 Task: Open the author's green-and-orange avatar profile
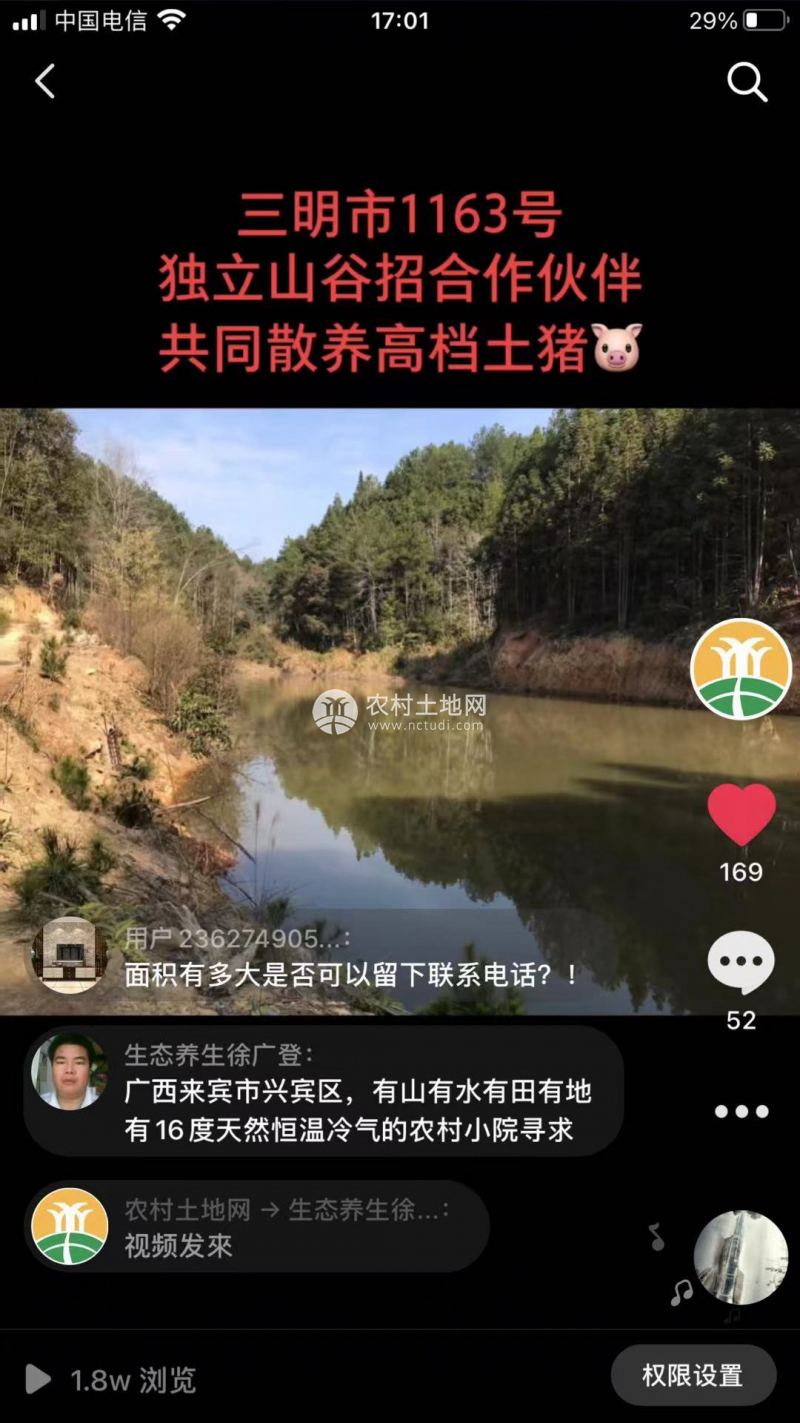(x=741, y=669)
